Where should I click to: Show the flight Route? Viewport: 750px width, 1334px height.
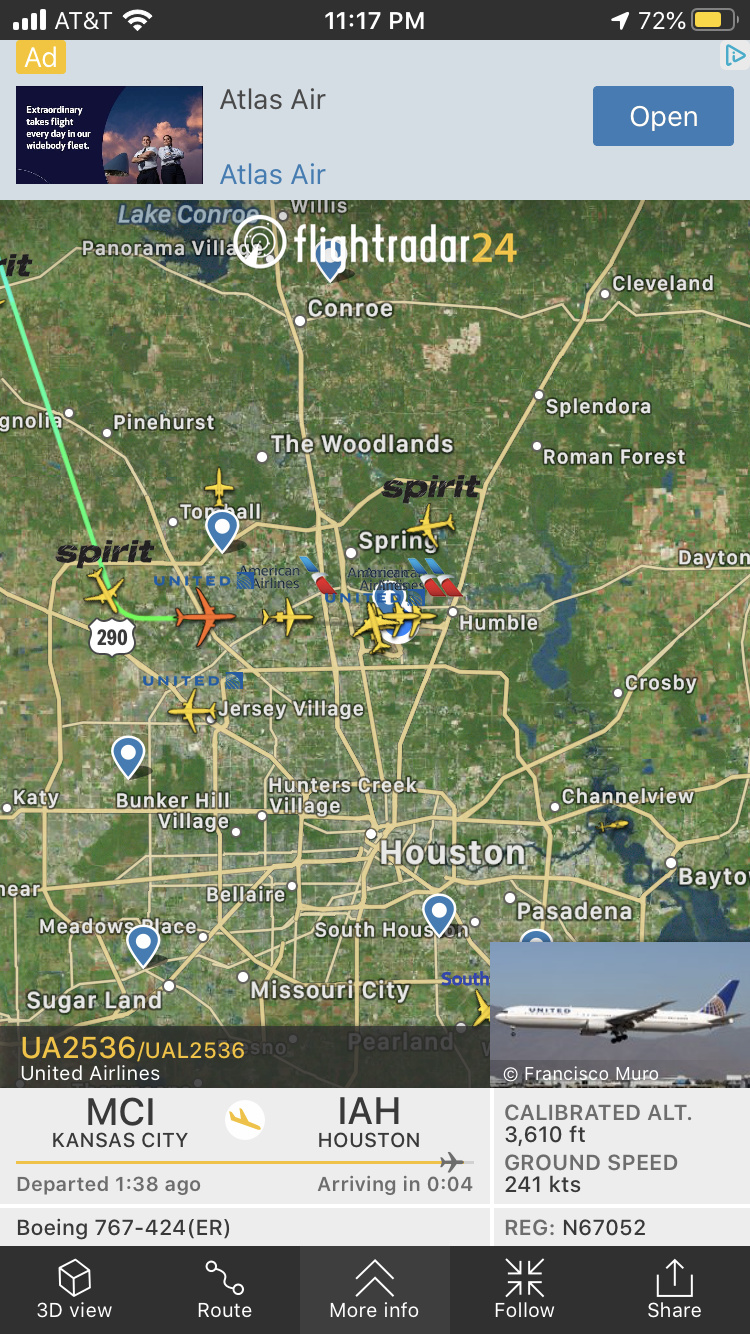[x=225, y=1289]
